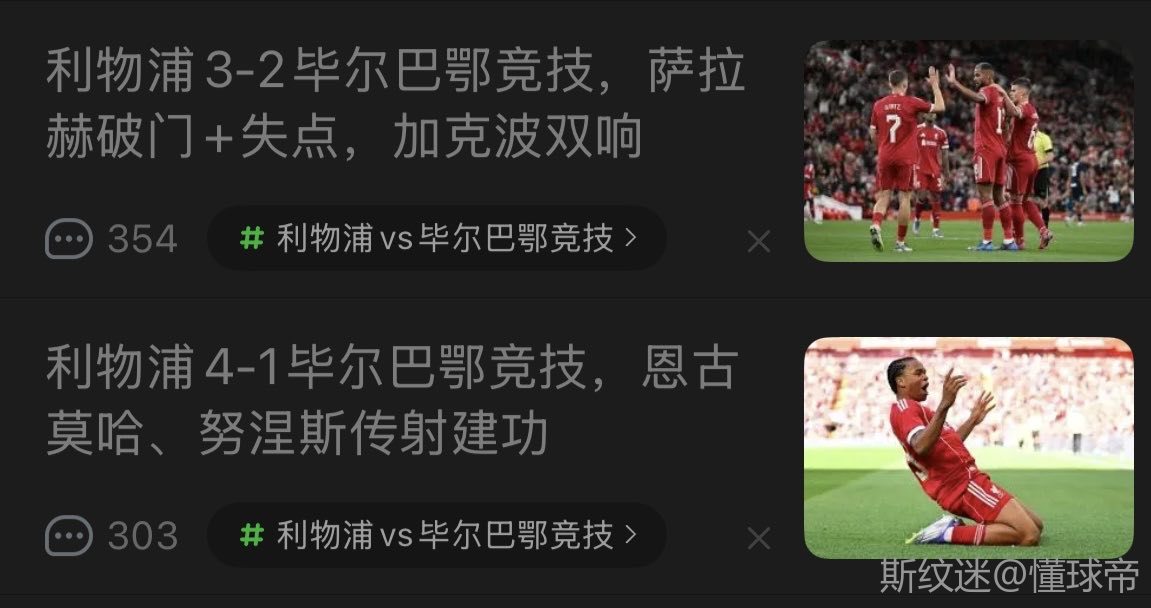Image resolution: width=1151 pixels, height=608 pixels.
Task: Open comments on the 4-1 article (303)
Action: tap(111, 536)
